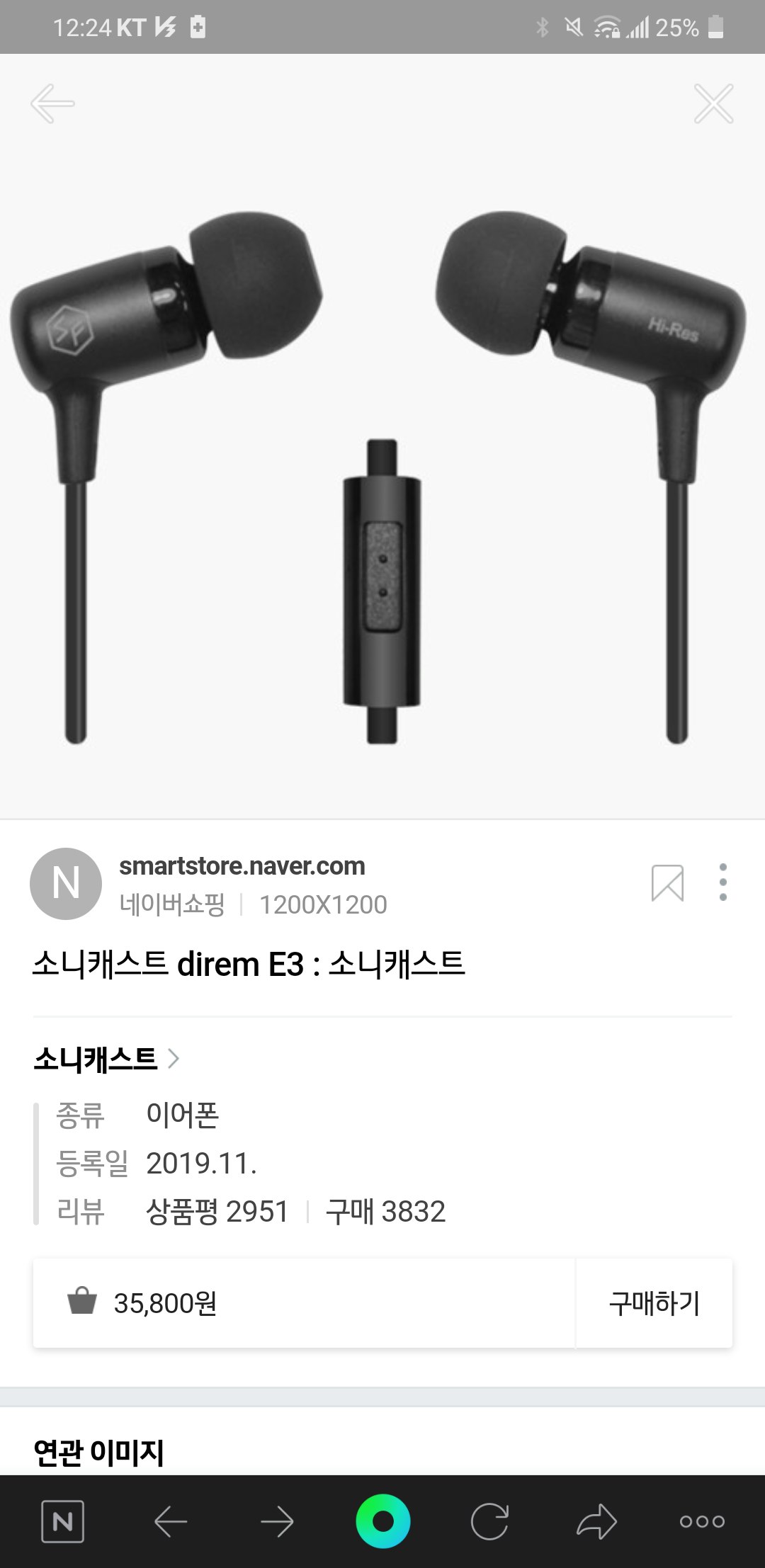Reload the current page
The height and width of the screenshot is (1568, 765).
click(x=489, y=1521)
